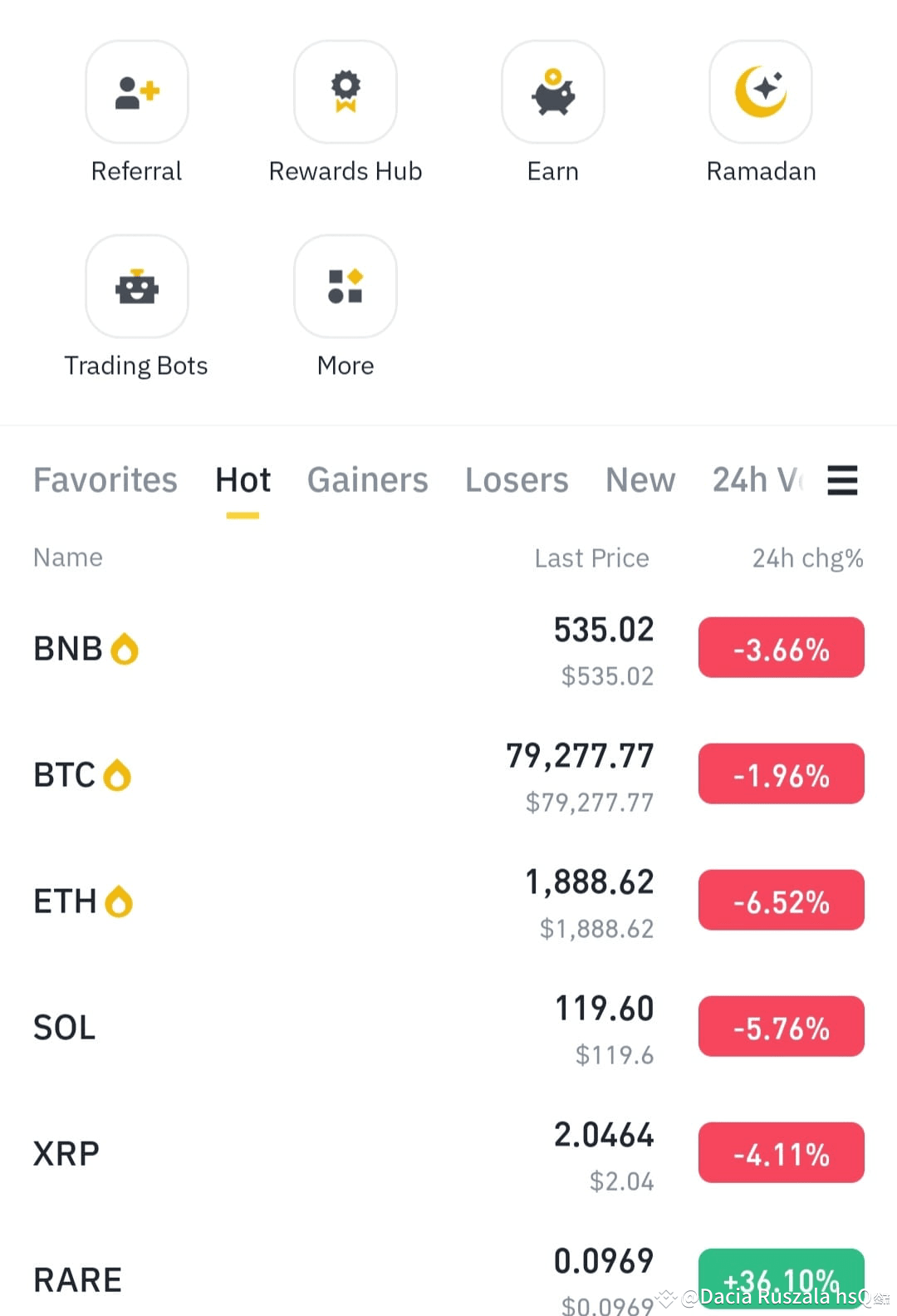Screen dimensions: 897x1316
Task: Sort by the 24h chg% column header
Action: click(806, 557)
